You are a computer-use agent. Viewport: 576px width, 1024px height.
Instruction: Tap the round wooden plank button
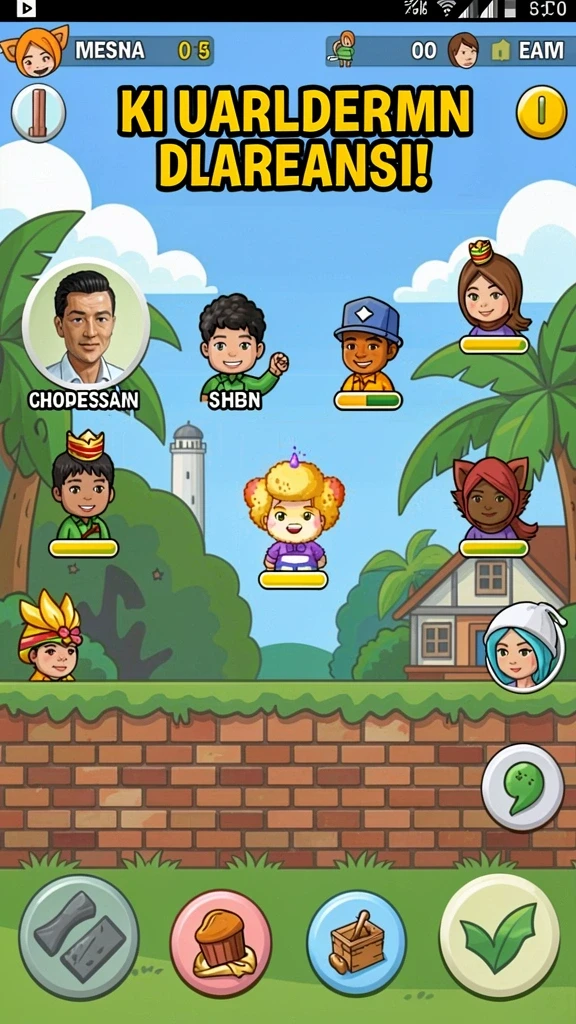point(39,113)
